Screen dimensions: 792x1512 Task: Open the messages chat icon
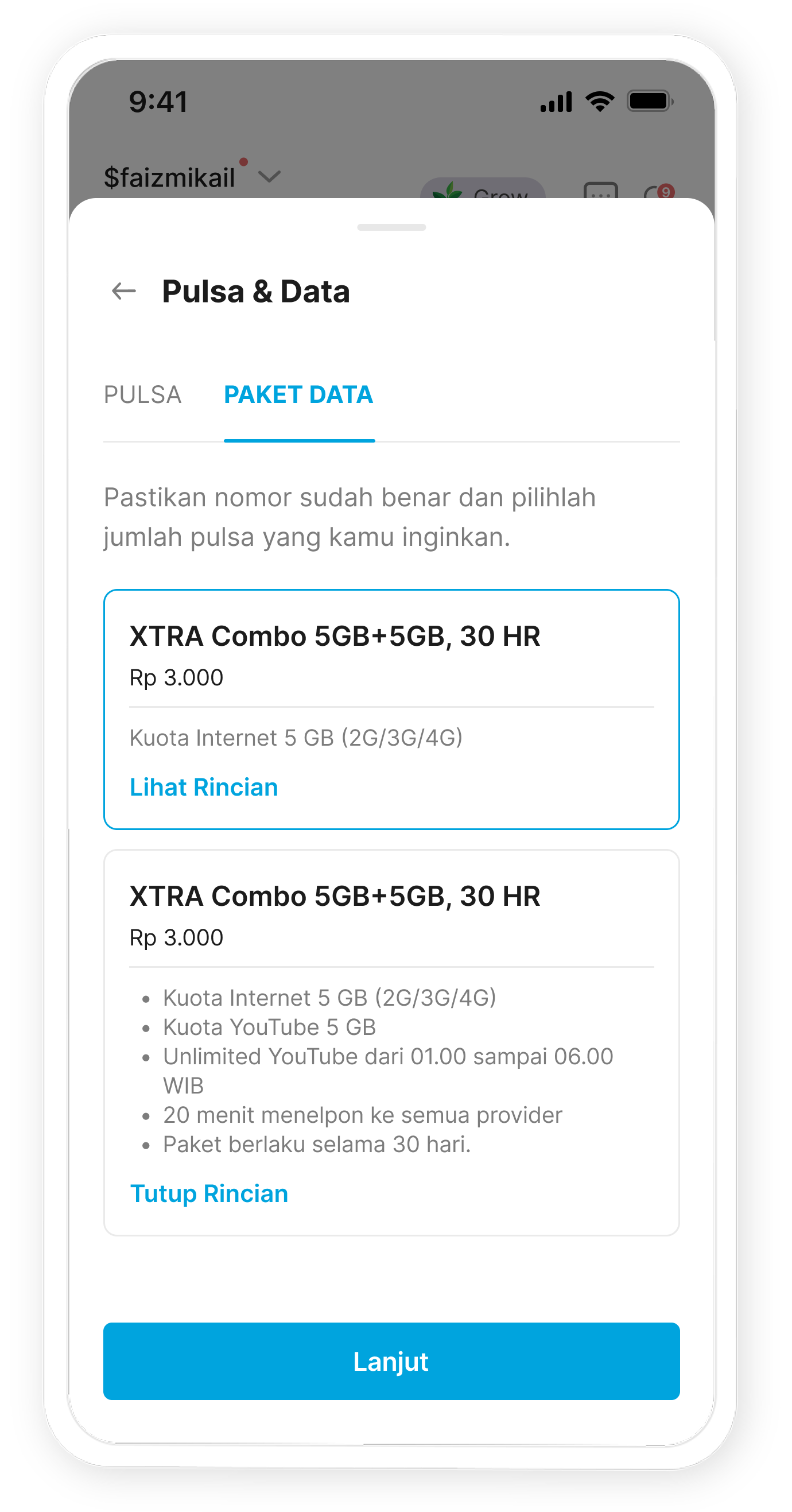click(601, 193)
